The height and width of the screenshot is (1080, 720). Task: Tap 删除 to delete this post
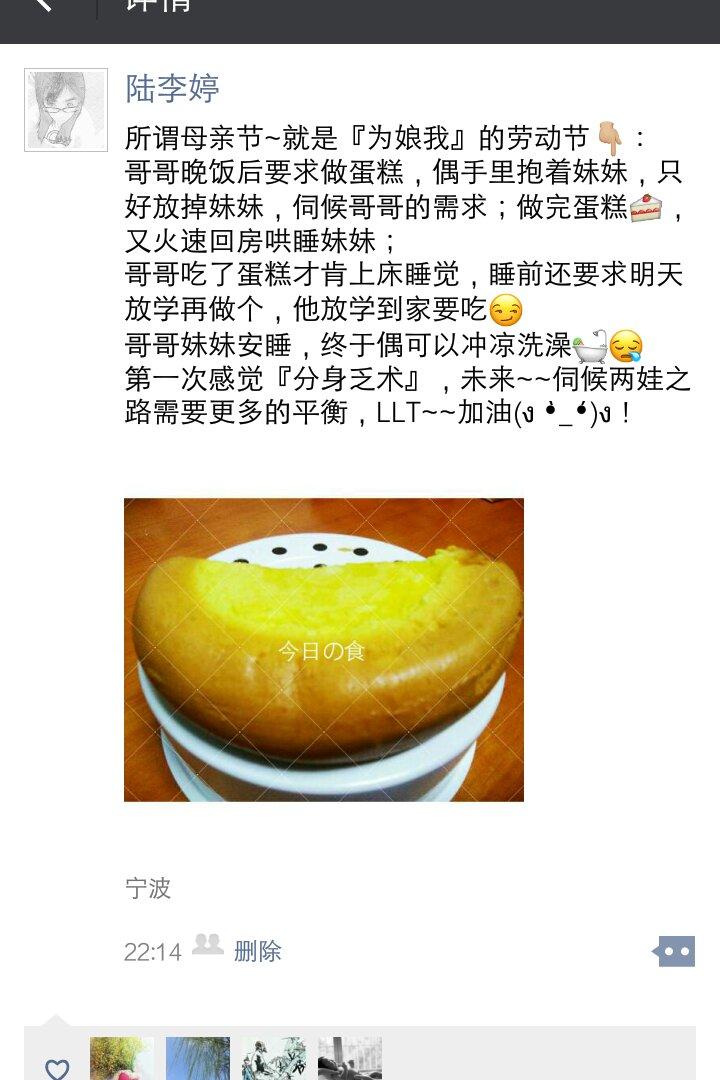point(258,951)
